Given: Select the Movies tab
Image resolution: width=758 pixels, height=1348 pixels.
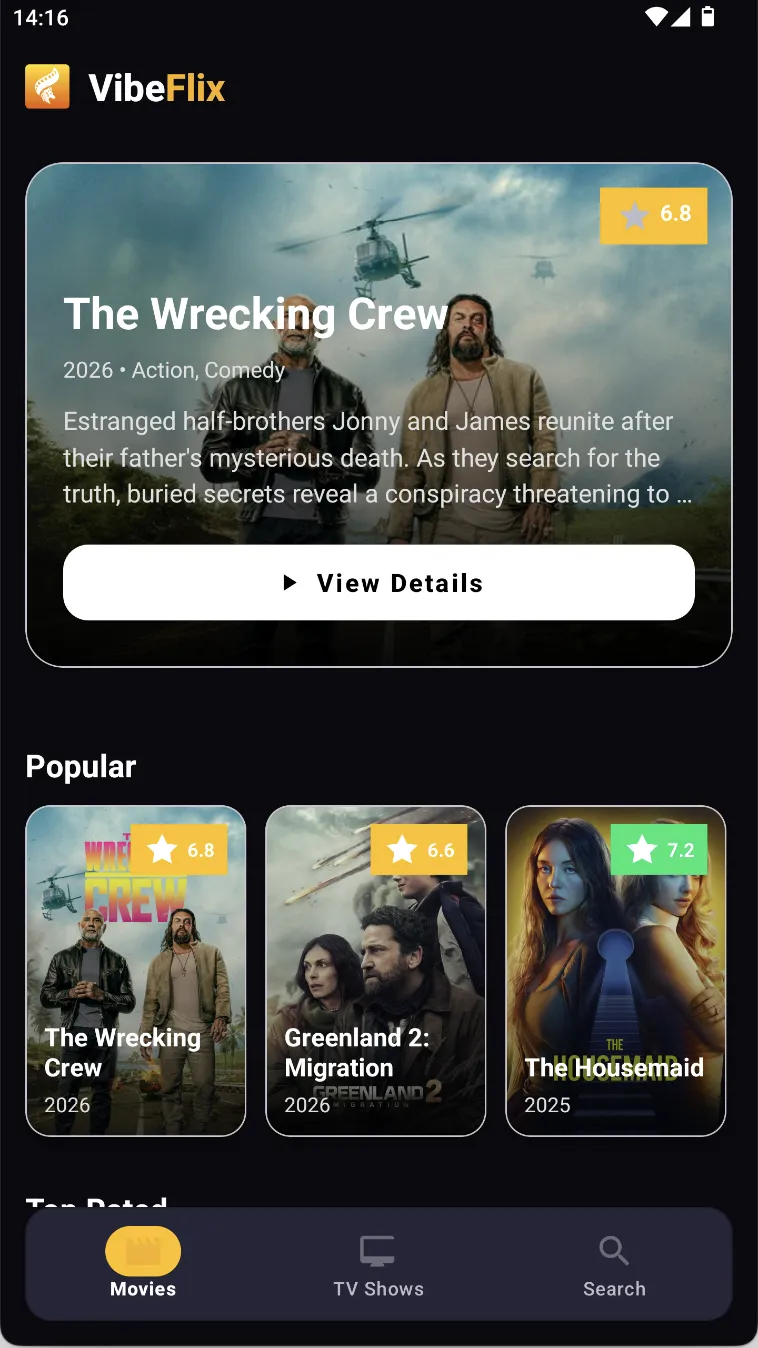Looking at the screenshot, I should click(143, 1265).
